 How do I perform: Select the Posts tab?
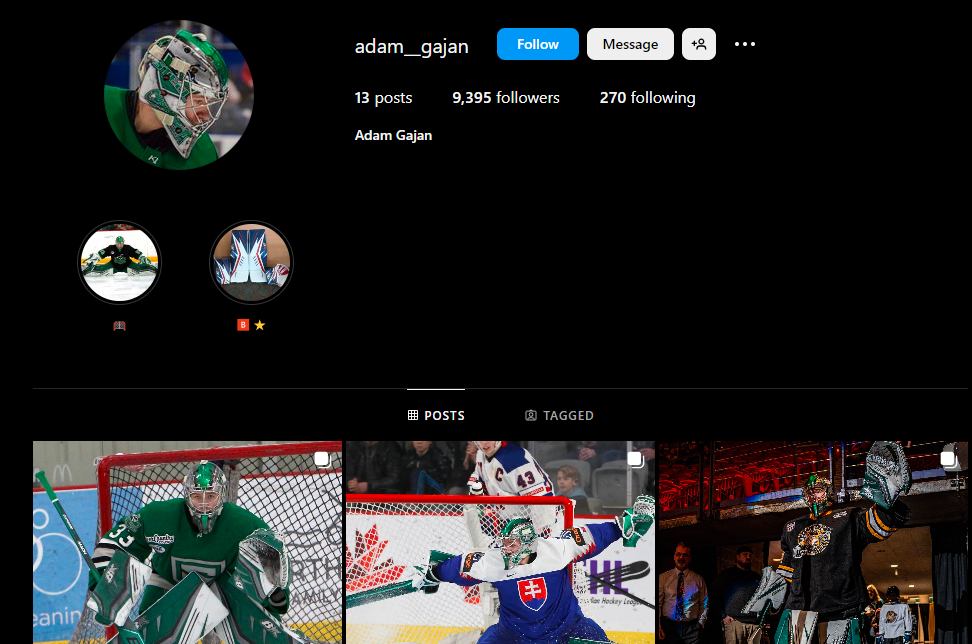pyautogui.click(x=436, y=415)
